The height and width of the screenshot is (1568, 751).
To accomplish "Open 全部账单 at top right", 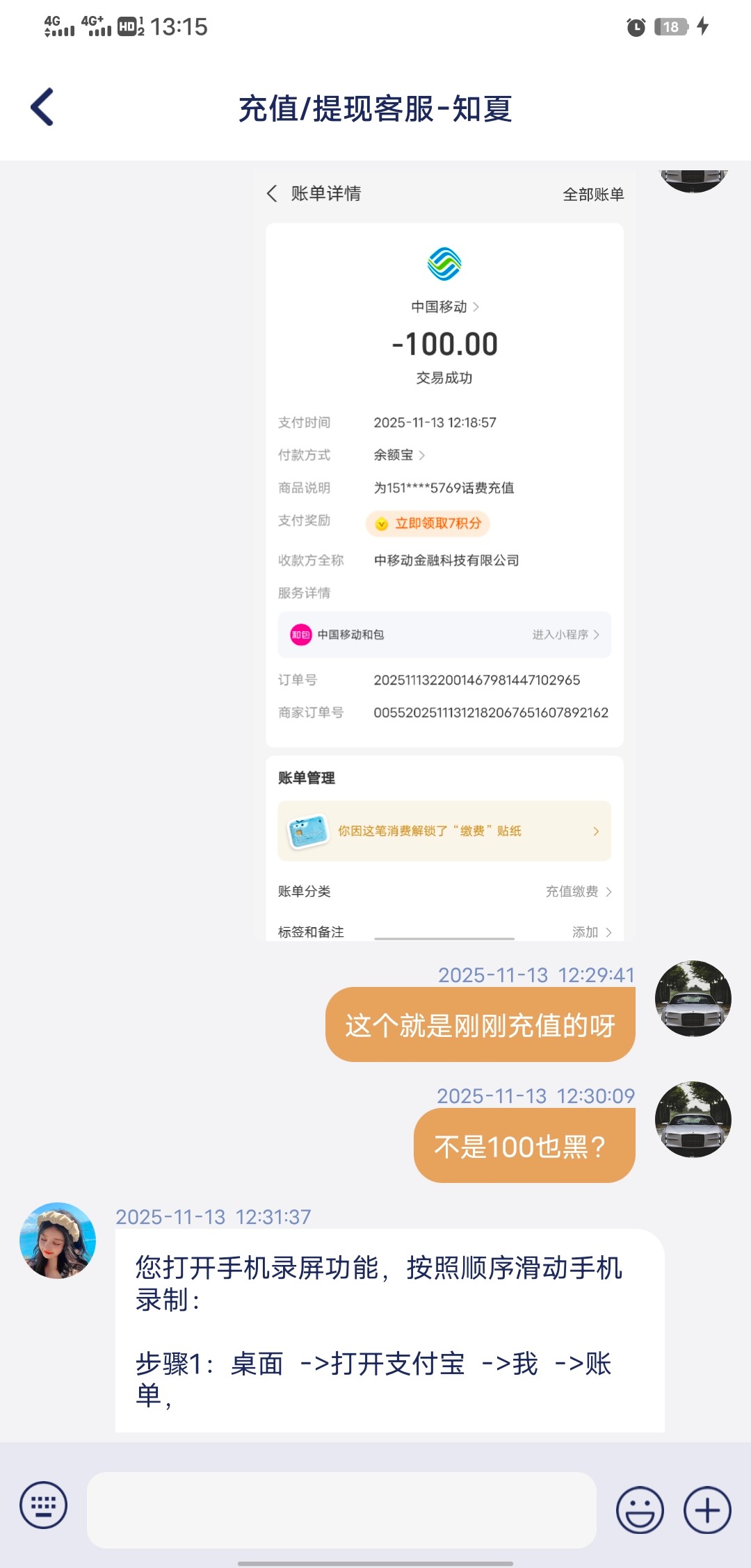I will [x=593, y=193].
